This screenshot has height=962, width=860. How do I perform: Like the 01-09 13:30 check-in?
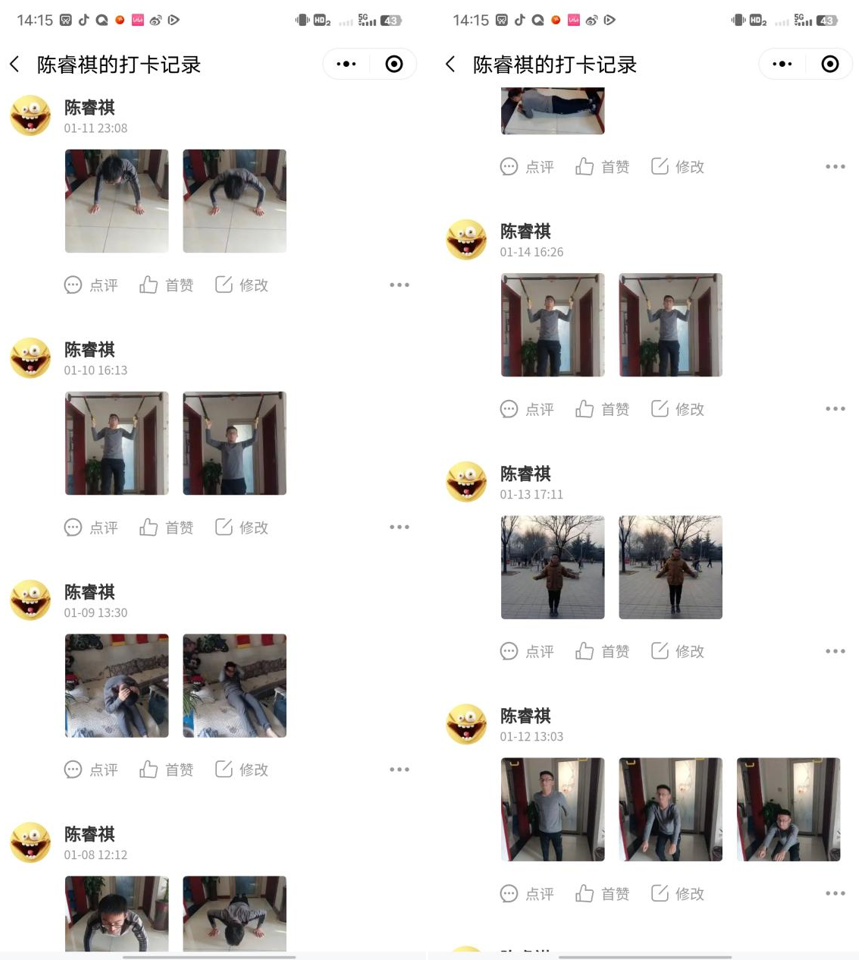[167, 769]
